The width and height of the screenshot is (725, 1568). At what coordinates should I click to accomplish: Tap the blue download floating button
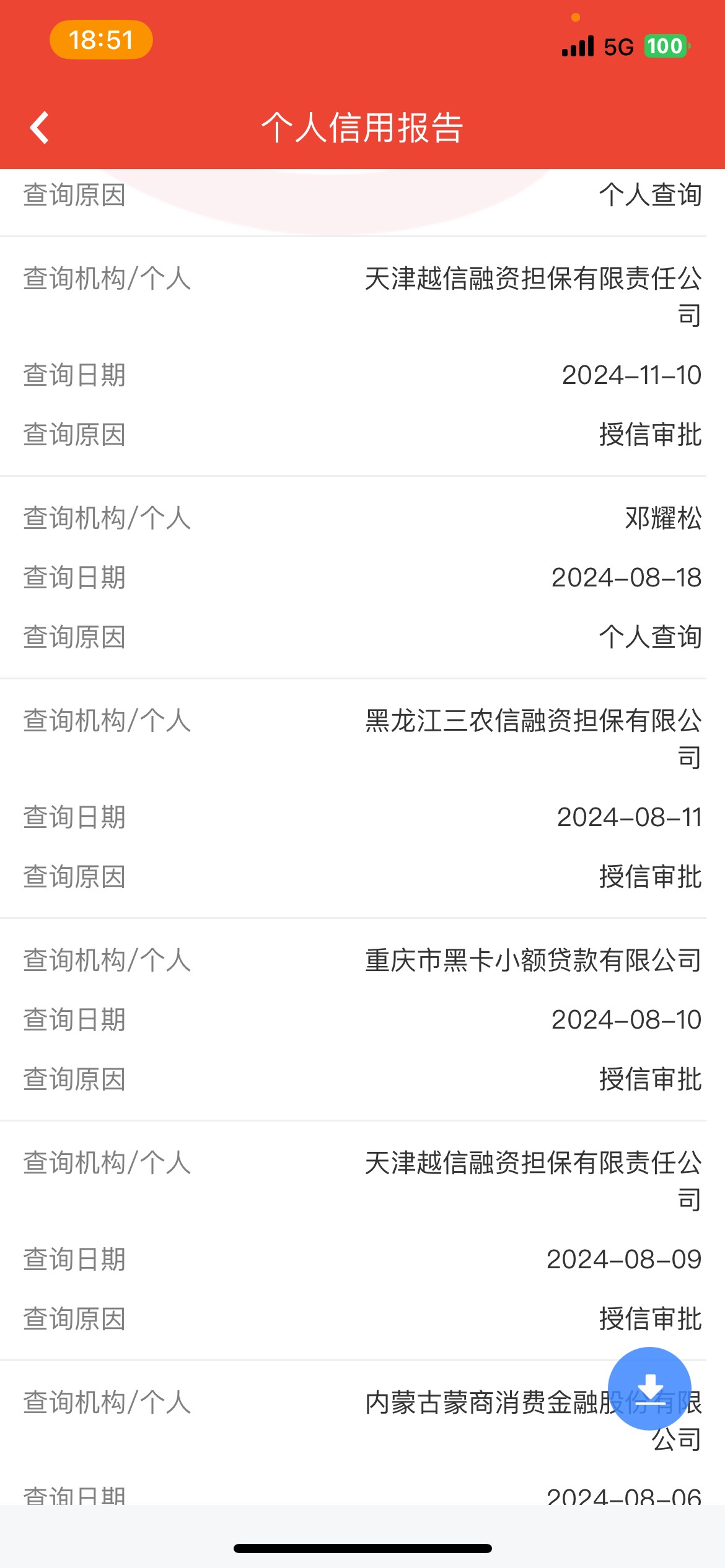(x=649, y=1388)
